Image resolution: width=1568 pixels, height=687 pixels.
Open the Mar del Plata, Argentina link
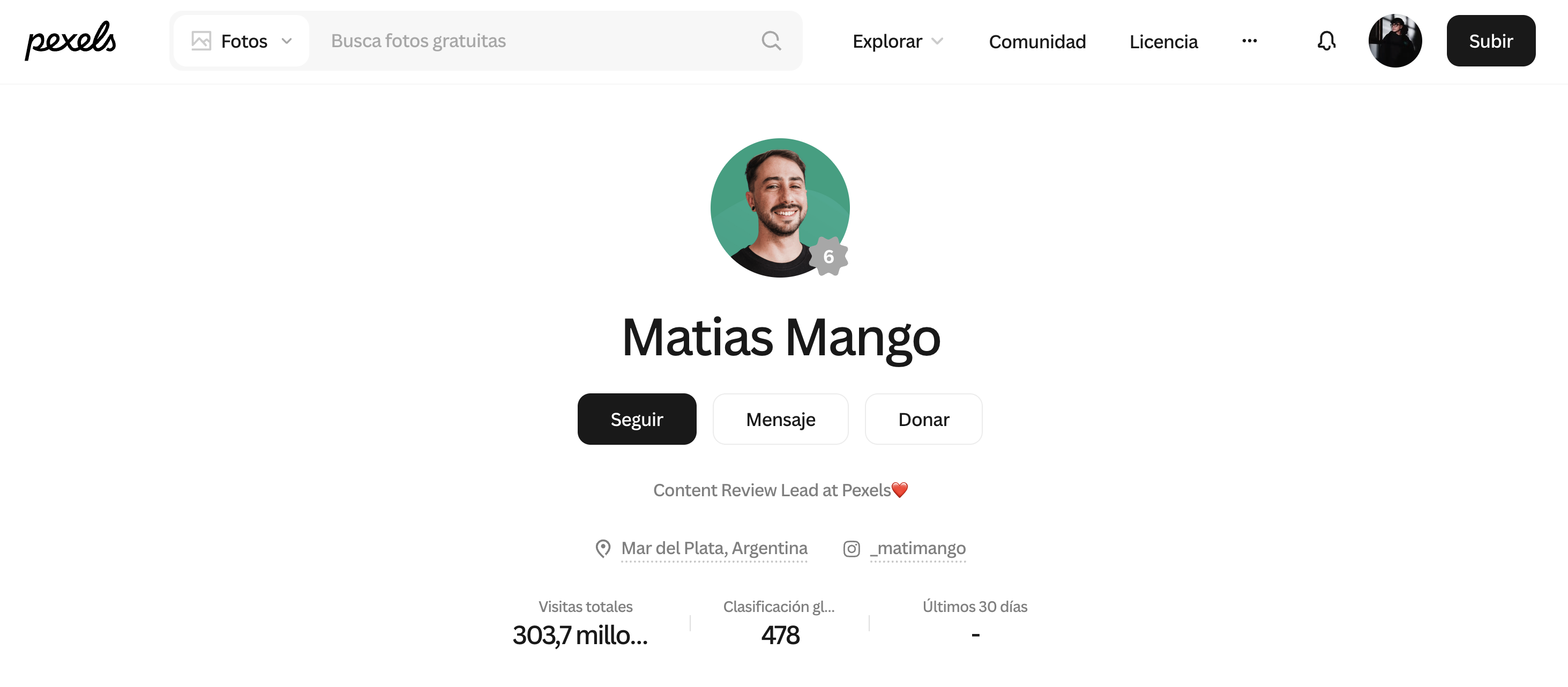[x=713, y=548]
